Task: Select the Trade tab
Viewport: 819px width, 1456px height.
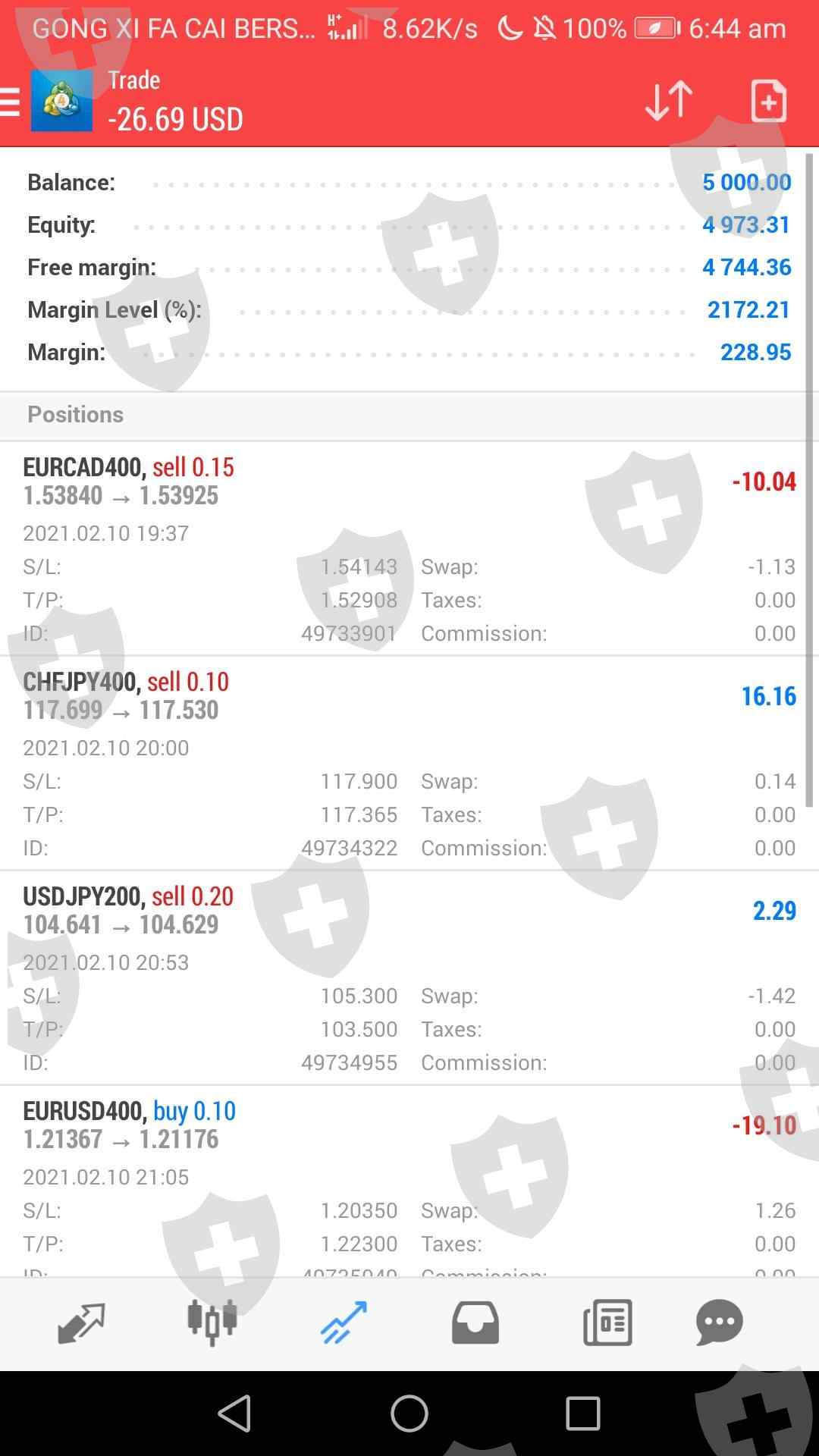Action: [x=344, y=1323]
